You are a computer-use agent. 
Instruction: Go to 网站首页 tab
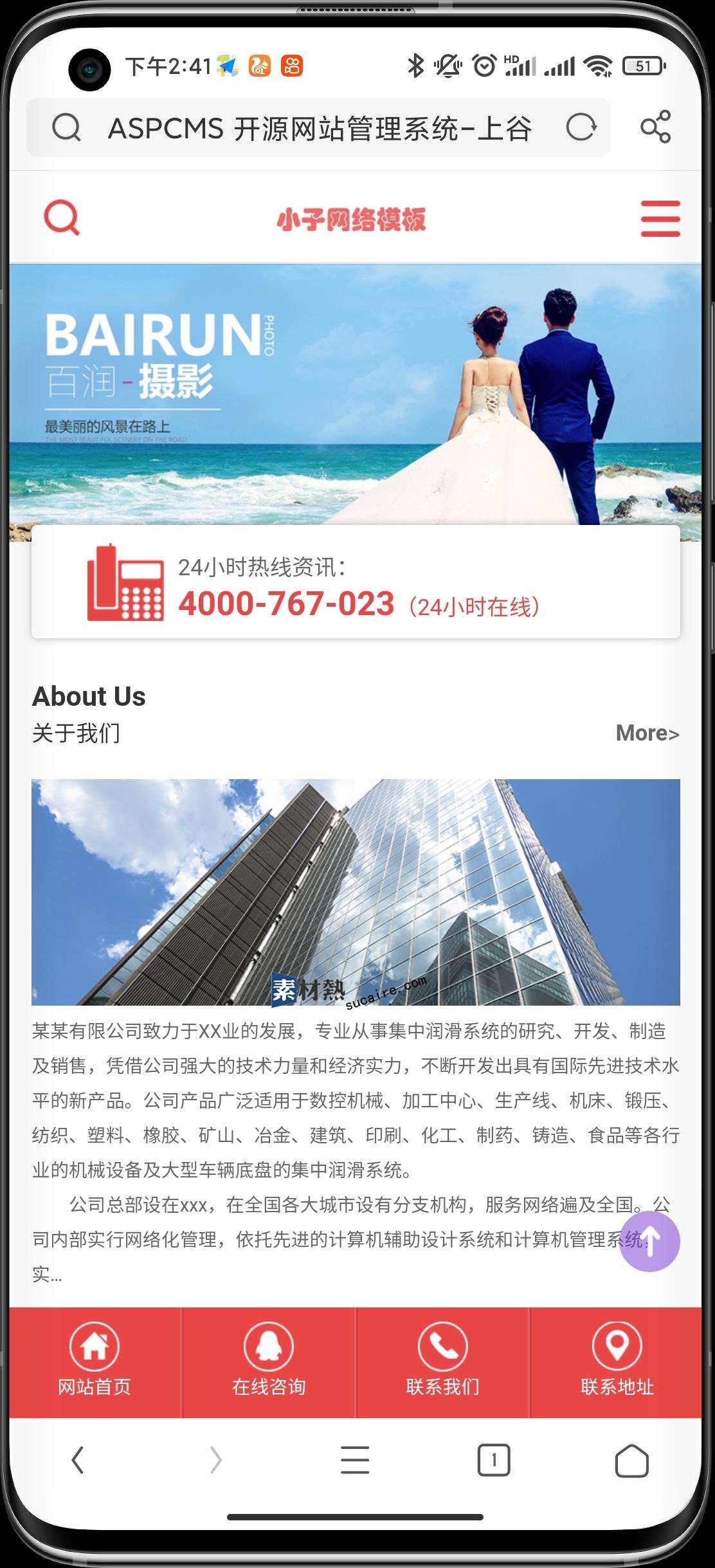(95, 1362)
